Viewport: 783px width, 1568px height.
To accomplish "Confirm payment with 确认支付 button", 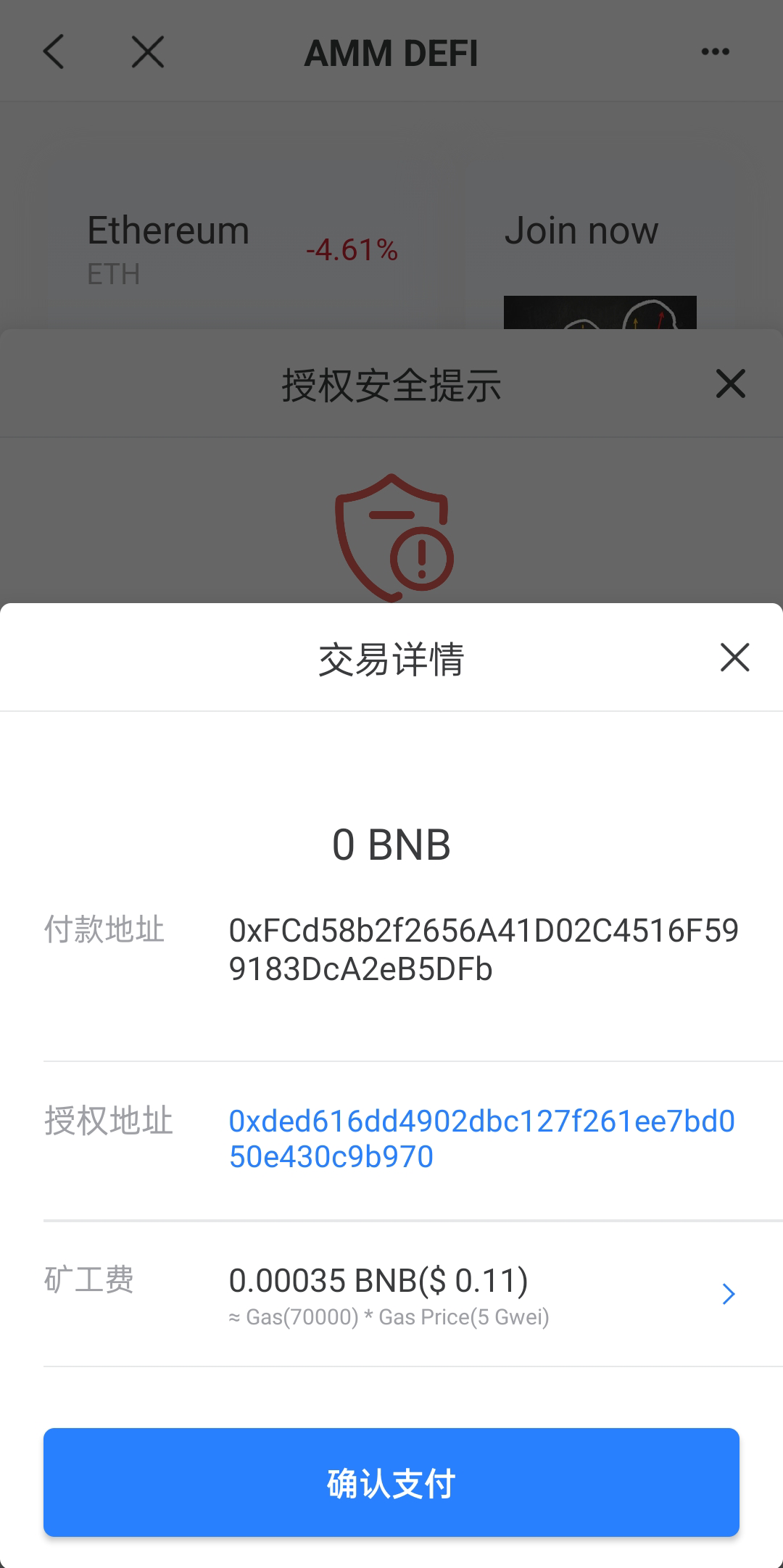I will pos(391,1482).
